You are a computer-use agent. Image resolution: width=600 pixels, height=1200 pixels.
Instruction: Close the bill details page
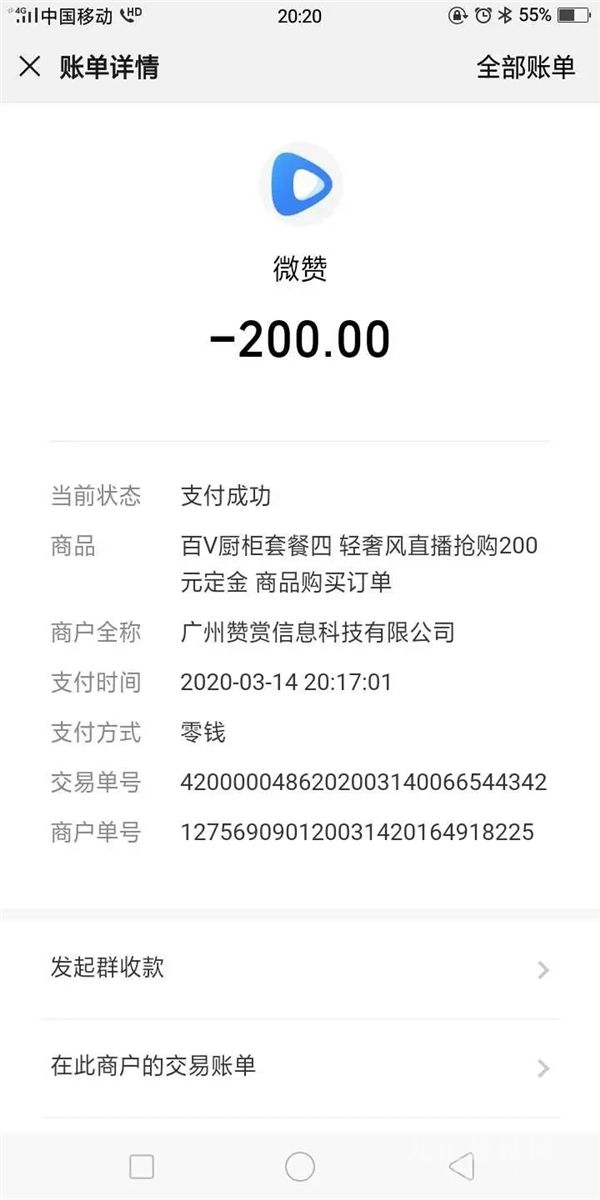click(30, 67)
